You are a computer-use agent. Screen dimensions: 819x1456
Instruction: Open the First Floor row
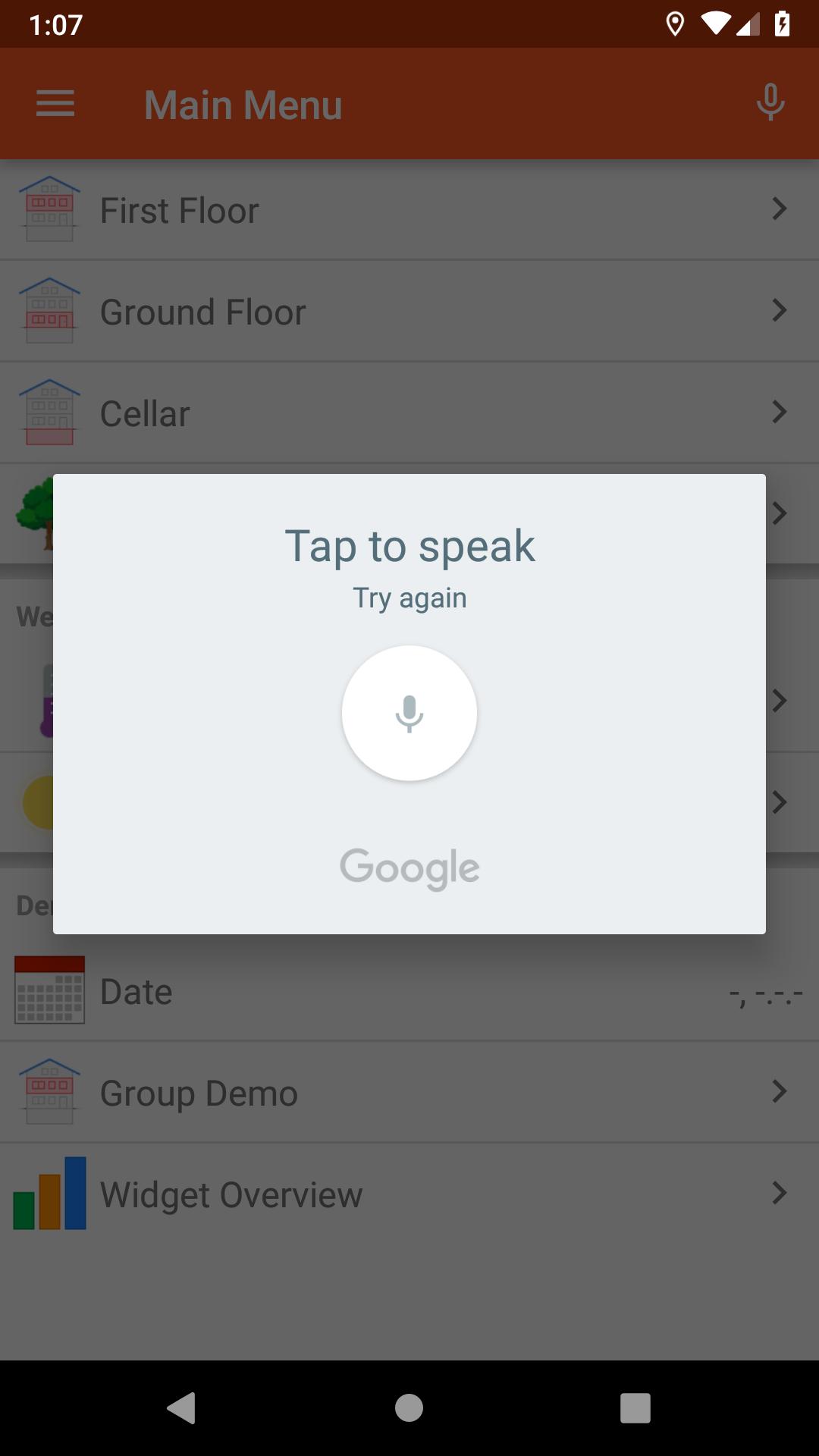point(409,210)
